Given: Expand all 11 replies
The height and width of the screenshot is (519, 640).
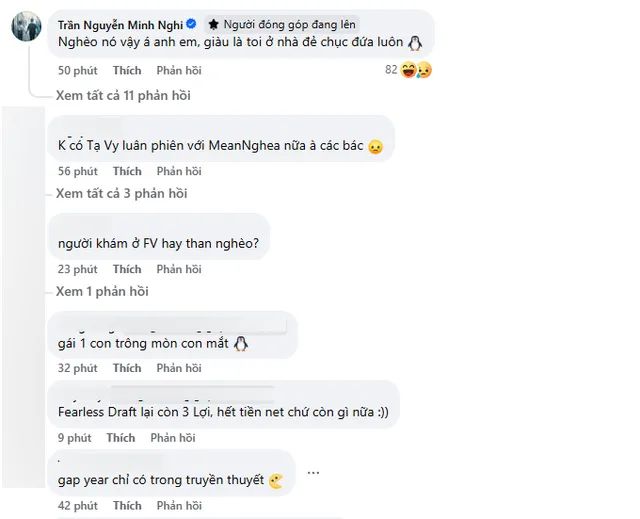Looking at the screenshot, I should click(x=123, y=95).
